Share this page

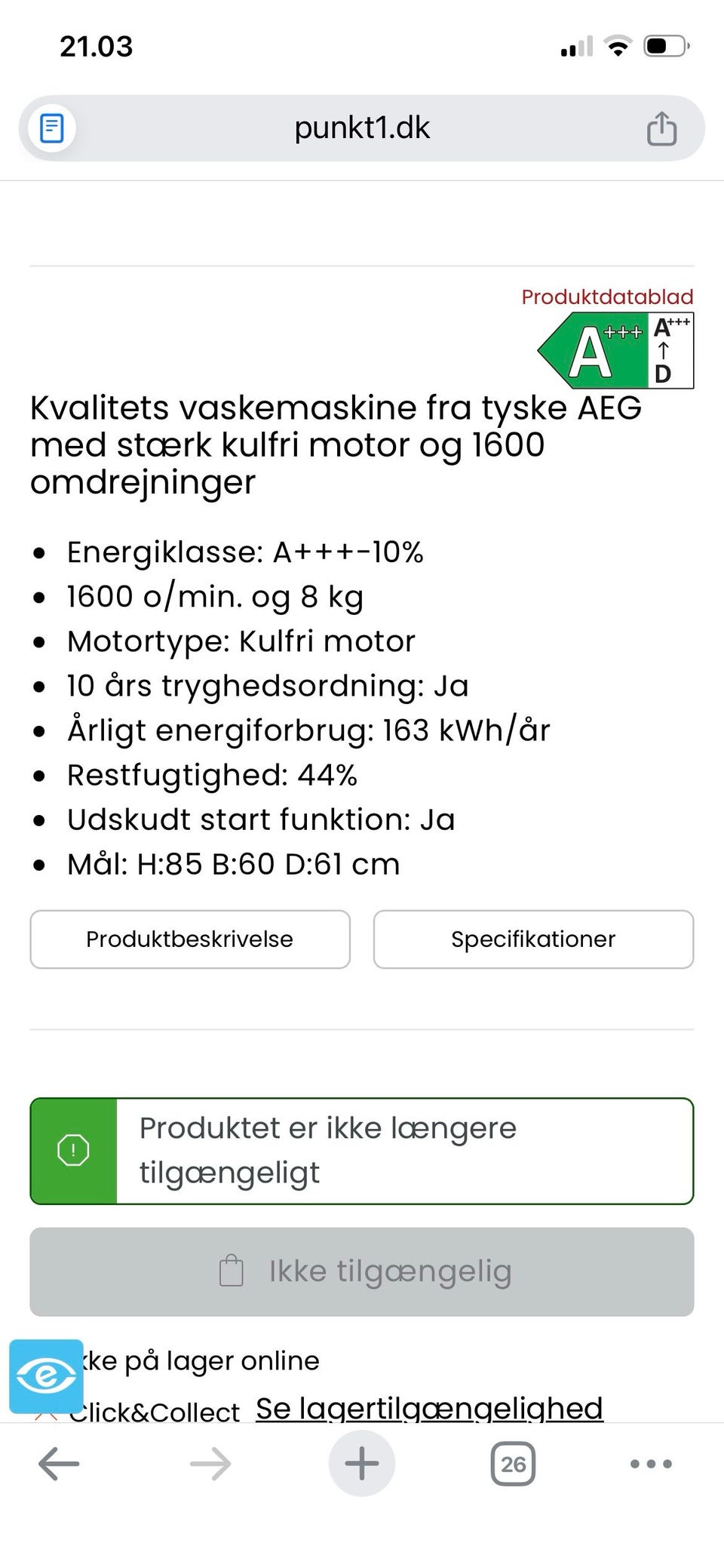(661, 128)
